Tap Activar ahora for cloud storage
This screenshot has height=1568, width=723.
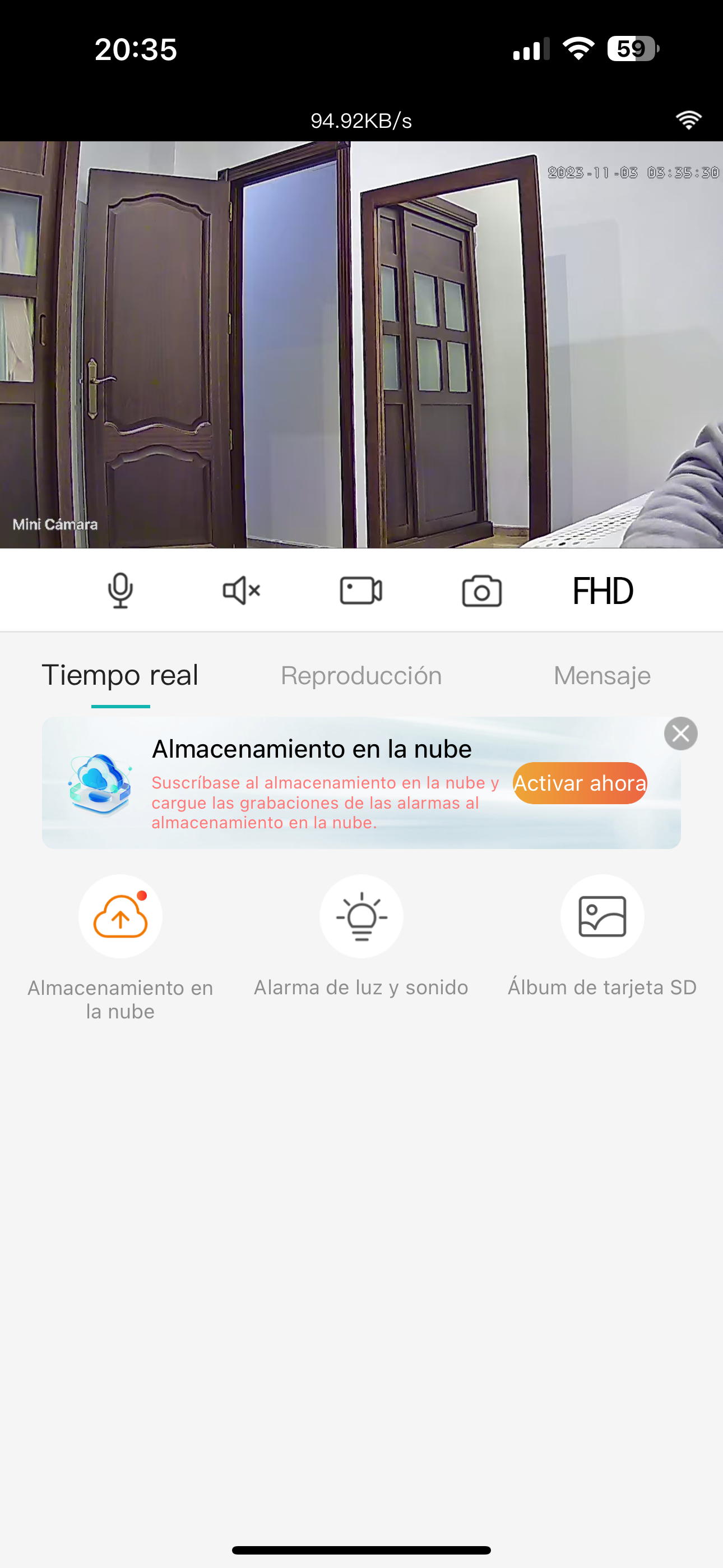coord(580,783)
